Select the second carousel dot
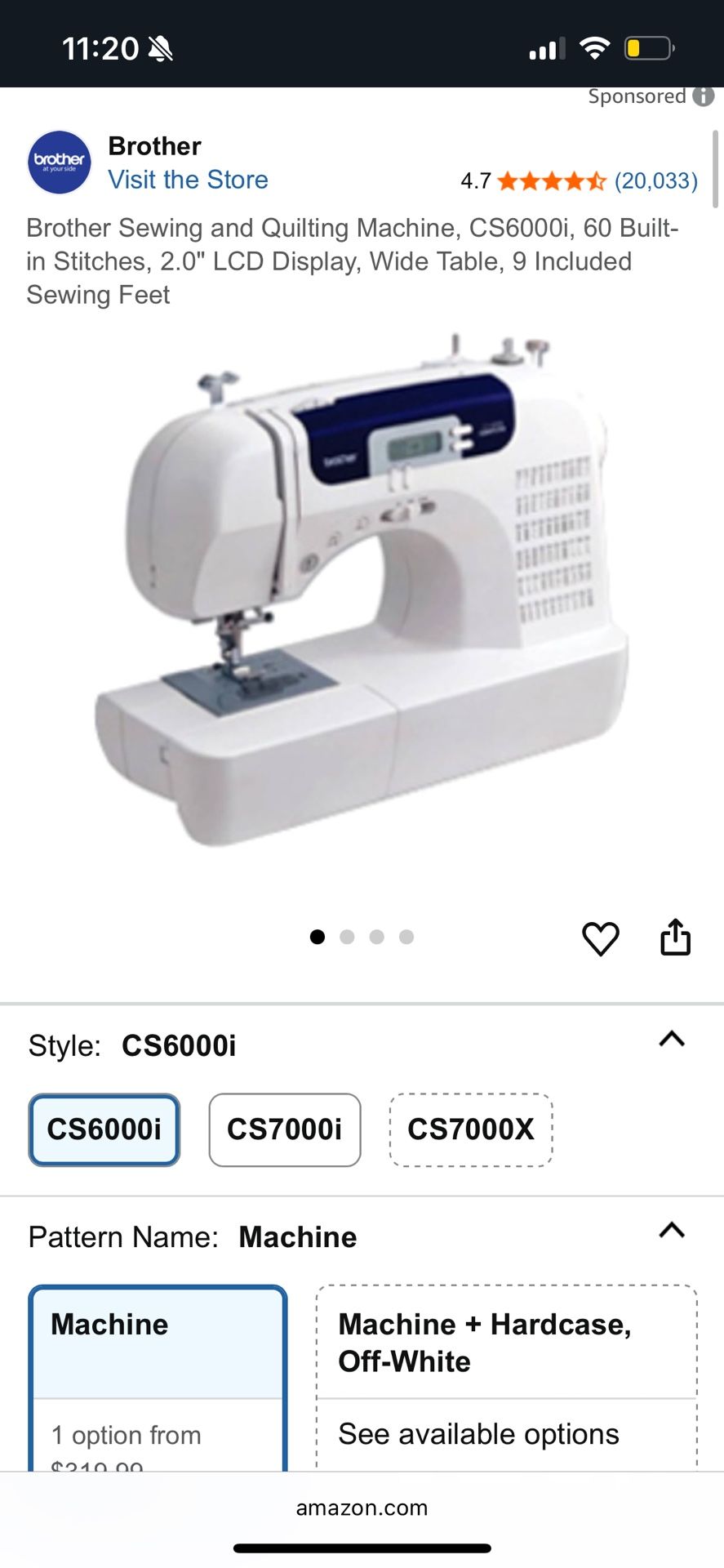The width and height of the screenshot is (724, 1568). tap(347, 938)
